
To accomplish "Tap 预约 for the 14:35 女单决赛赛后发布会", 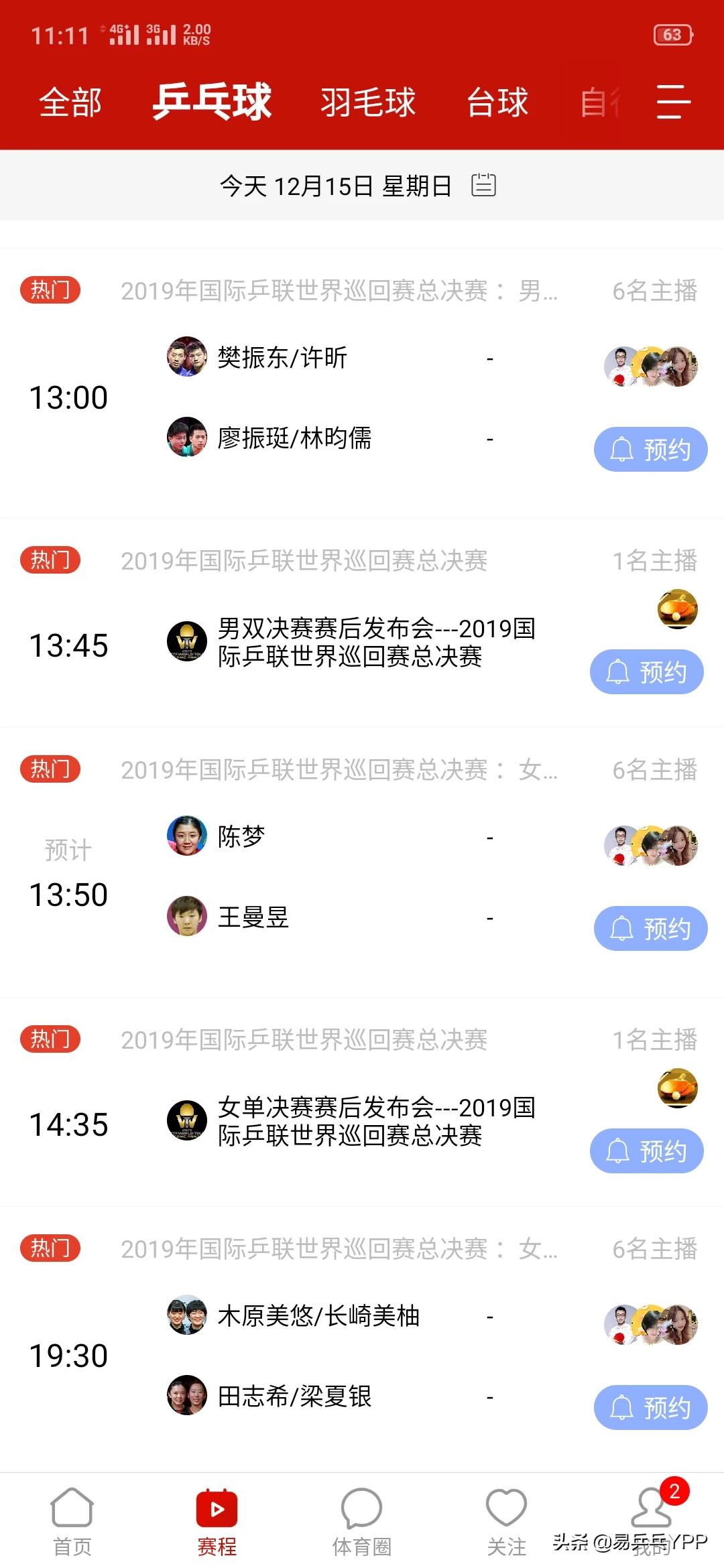I will click(646, 1151).
